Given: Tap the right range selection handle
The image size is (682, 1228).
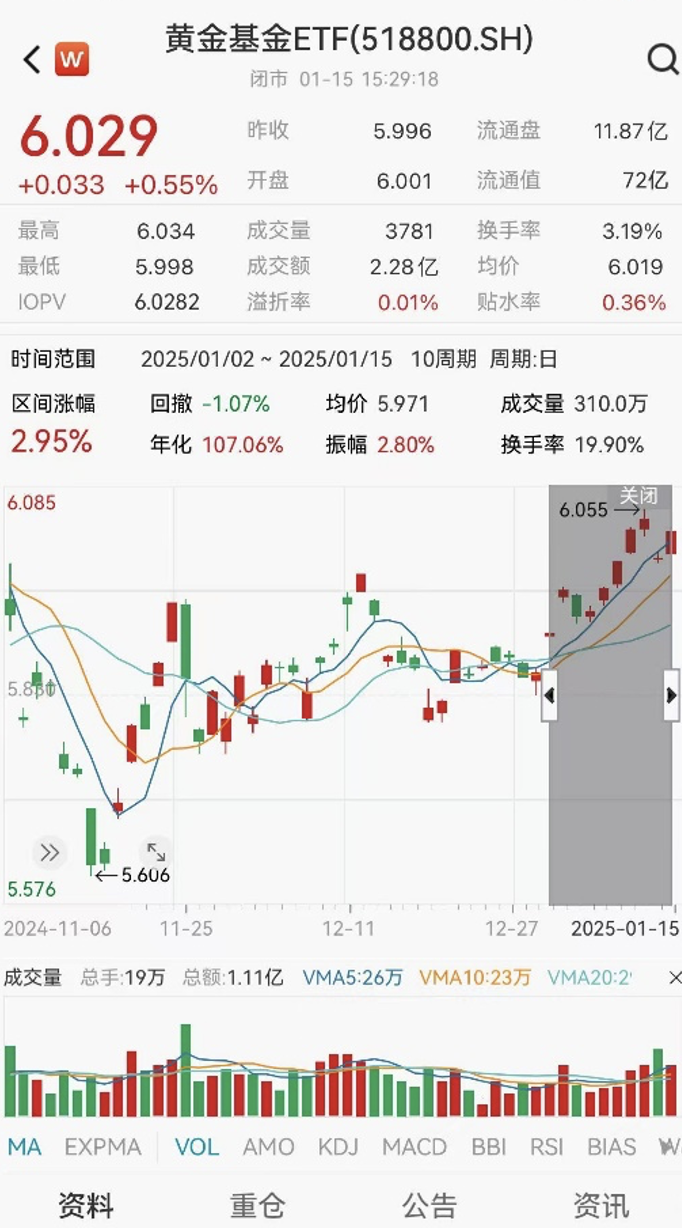Looking at the screenshot, I should point(672,695).
